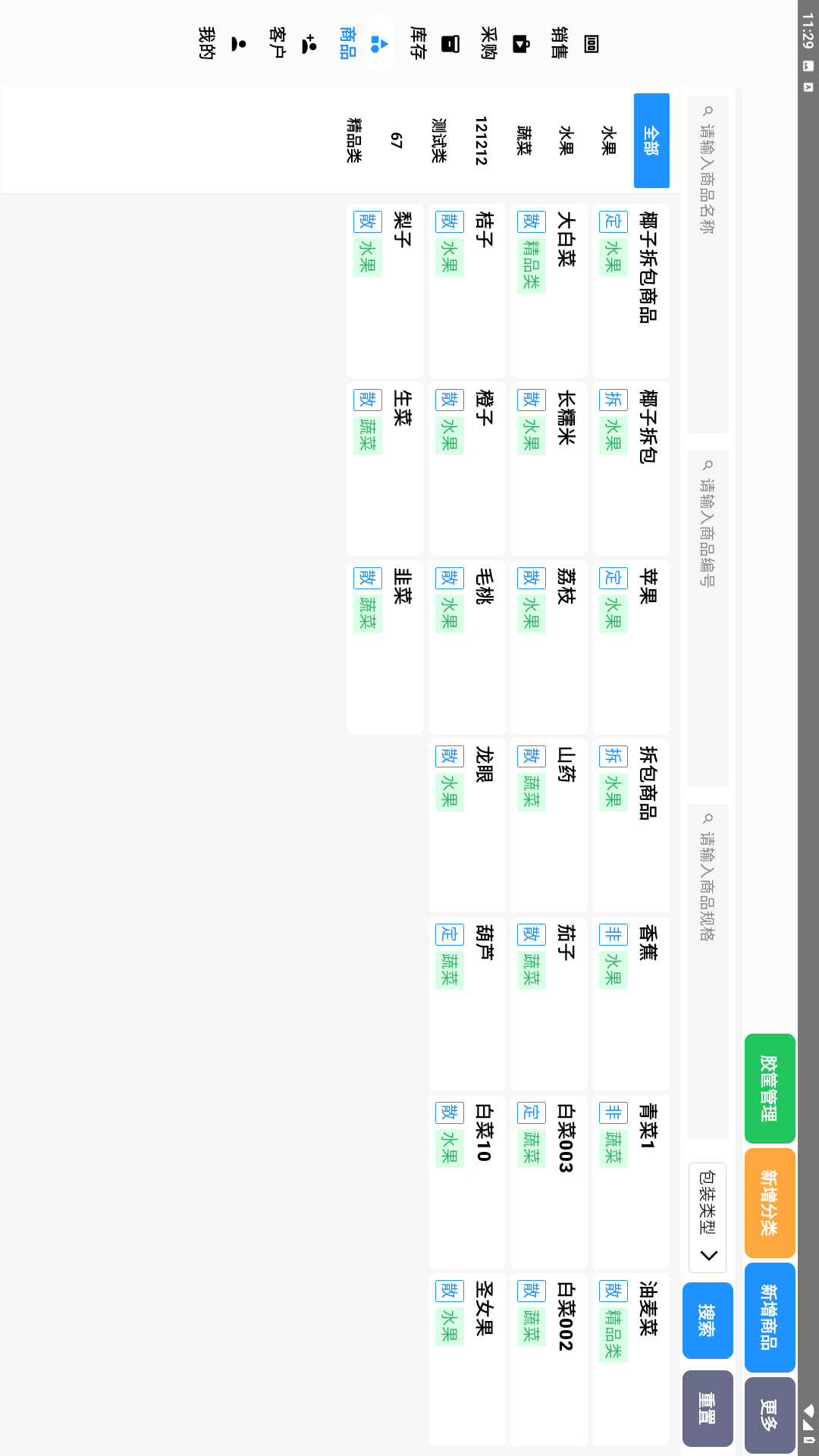
Task: Select the 蔬菜 category
Action: tap(524, 140)
